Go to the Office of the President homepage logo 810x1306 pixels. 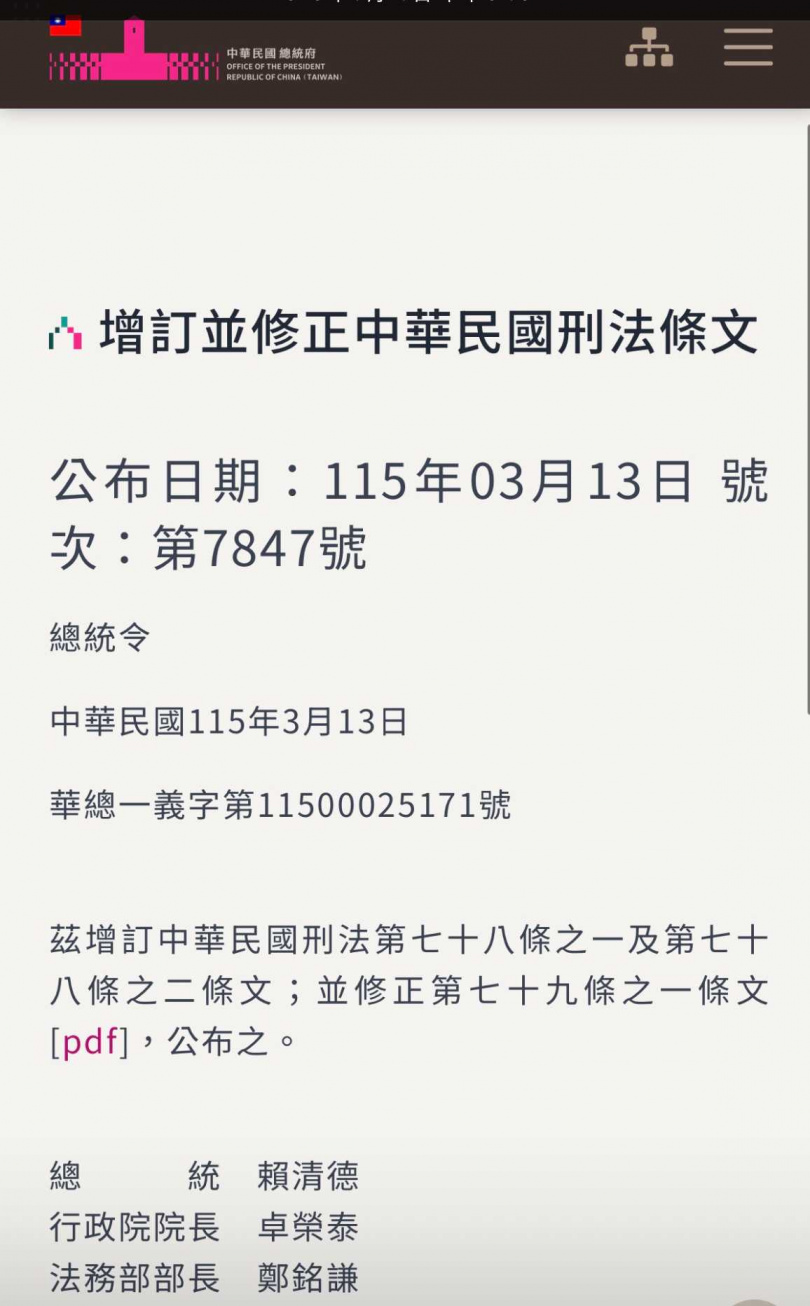195,53
